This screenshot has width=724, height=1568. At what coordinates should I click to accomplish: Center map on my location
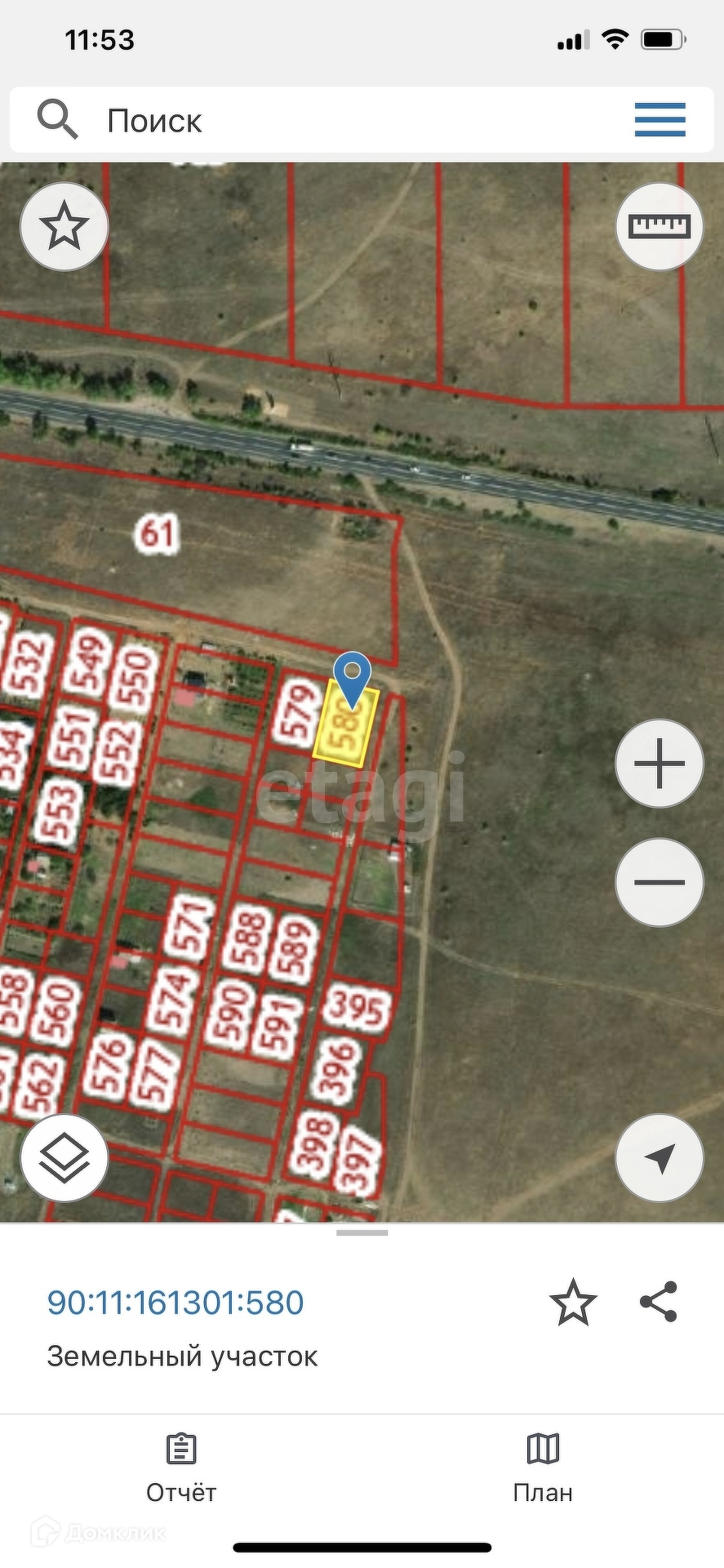(659, 1157)
